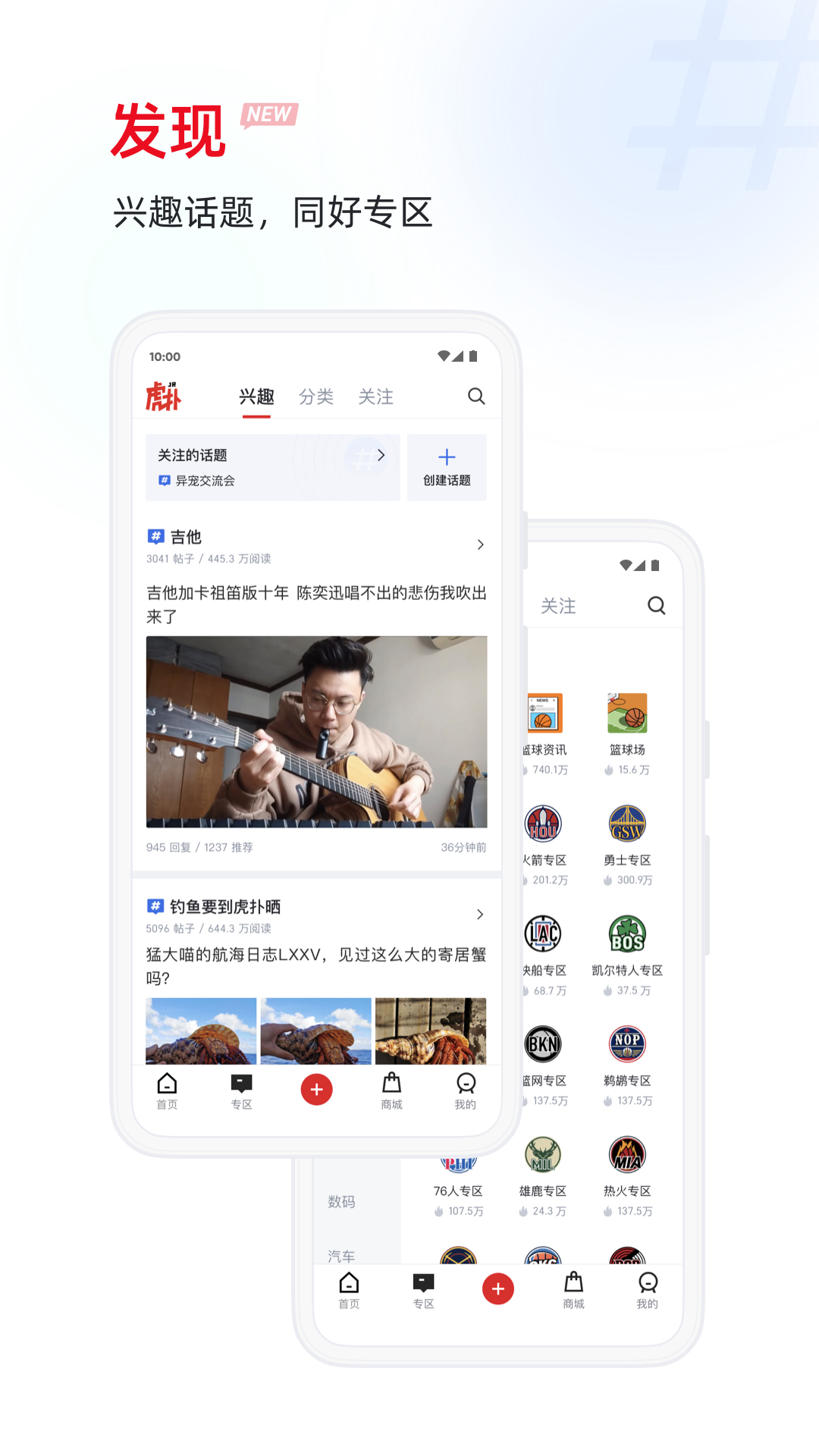
Task: Tap the 商城 shopping bag icon
Action: coord(391,1086)
